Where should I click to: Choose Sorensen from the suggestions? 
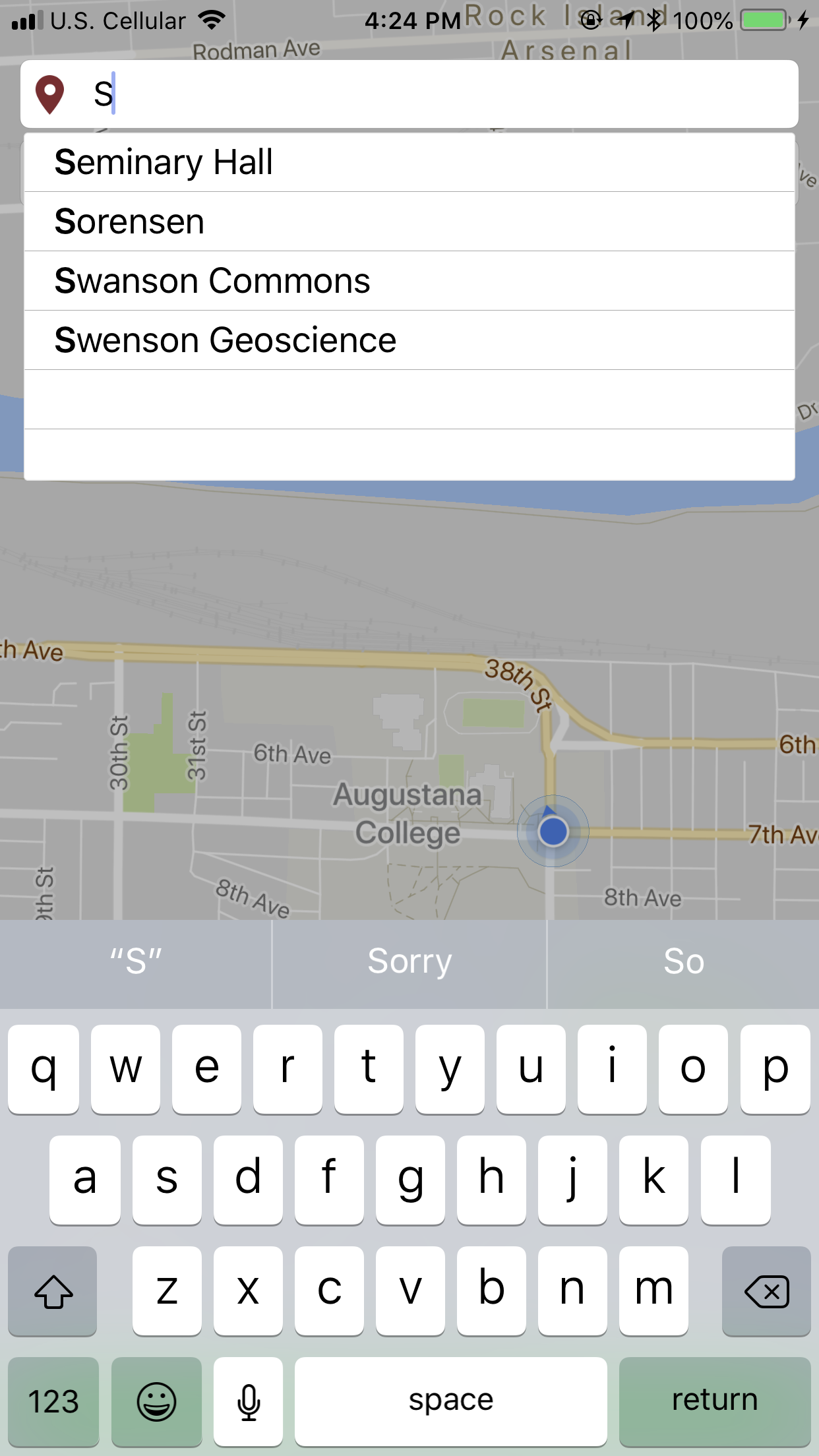click(409, 222)
